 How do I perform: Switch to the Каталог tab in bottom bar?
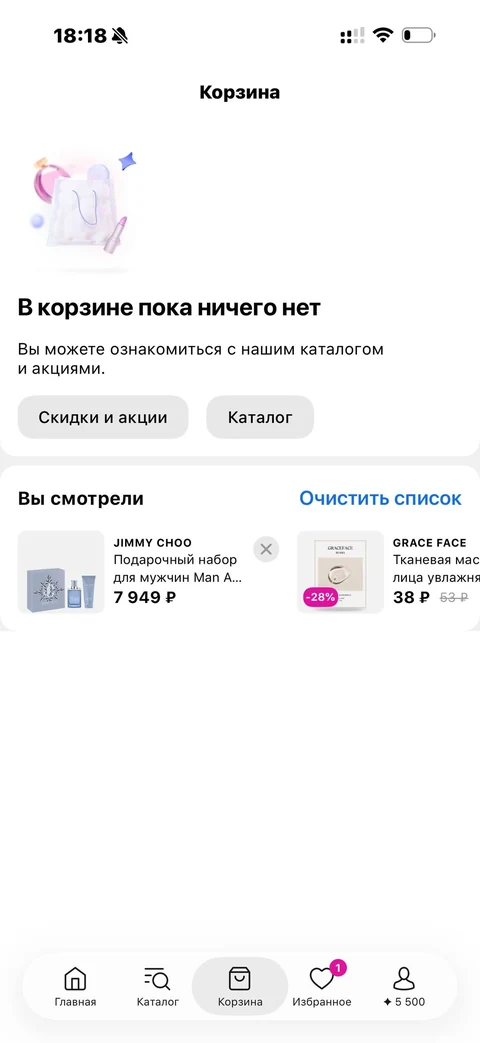click(x=158, y=986)
